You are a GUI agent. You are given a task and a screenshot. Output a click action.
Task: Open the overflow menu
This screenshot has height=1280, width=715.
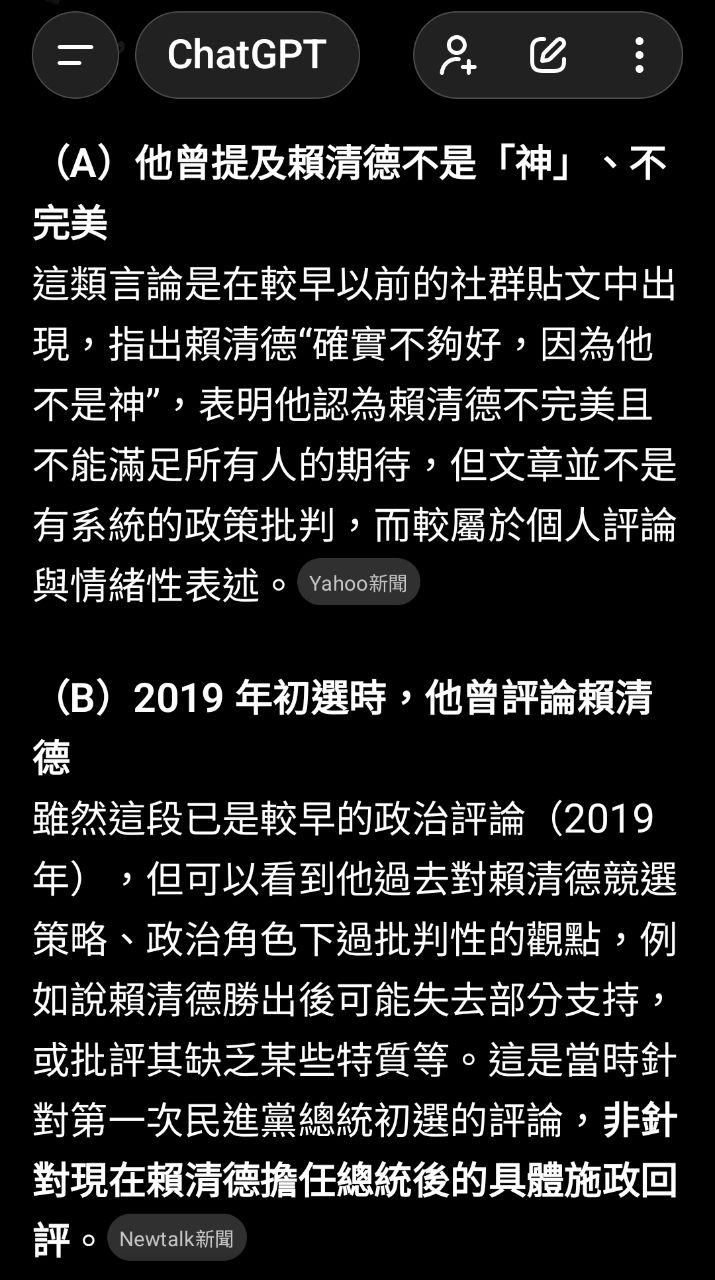coord(639,55)
